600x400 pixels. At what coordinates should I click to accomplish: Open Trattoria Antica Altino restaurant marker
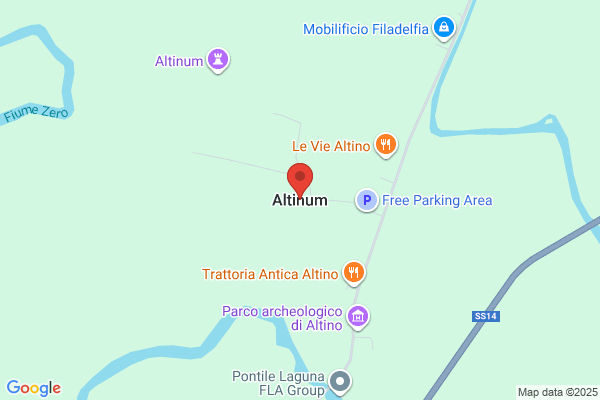click(x=354, y=273)
